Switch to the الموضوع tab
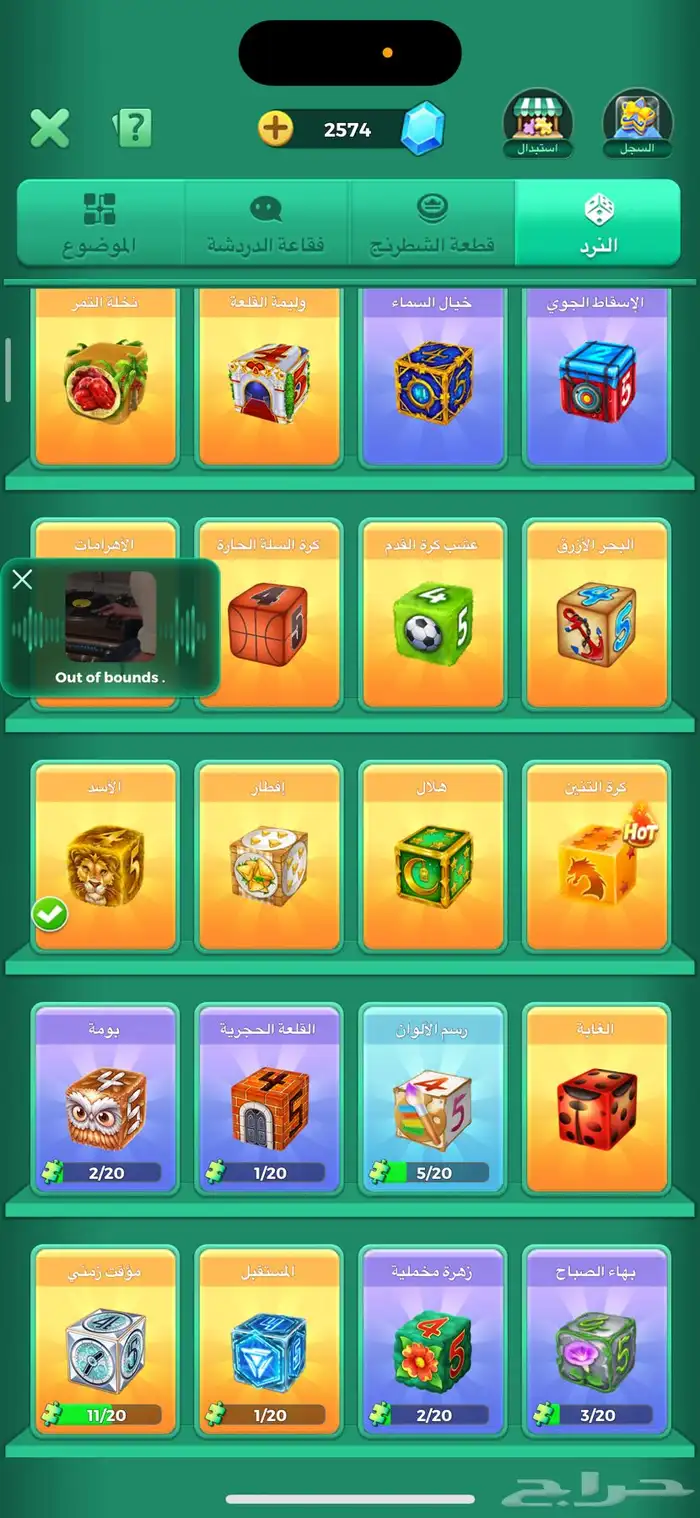700x1518 pixels. (x=100, y=224)
